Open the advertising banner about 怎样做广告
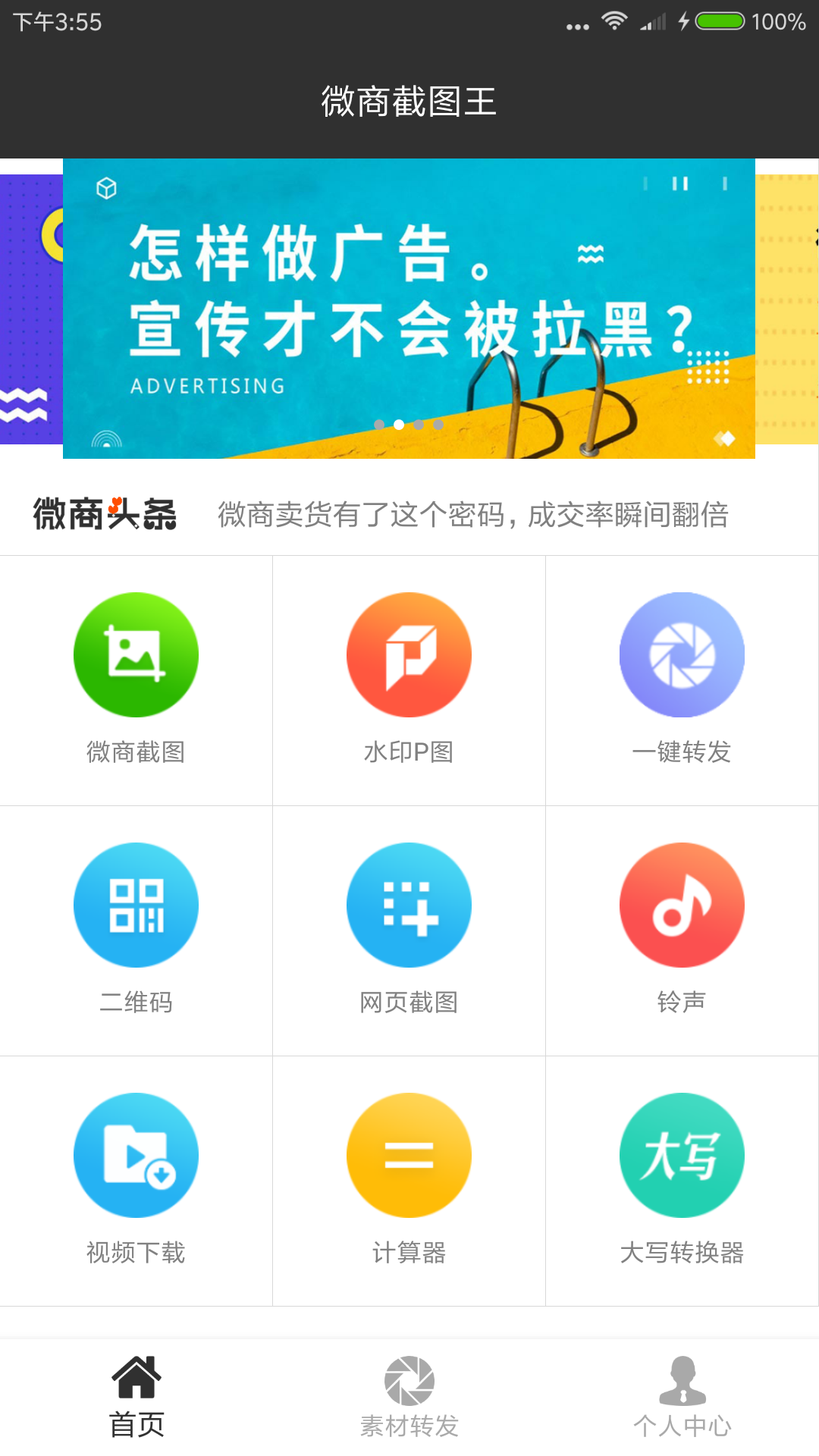Viewport: 819px width, 1456px height. coord(409,308)
